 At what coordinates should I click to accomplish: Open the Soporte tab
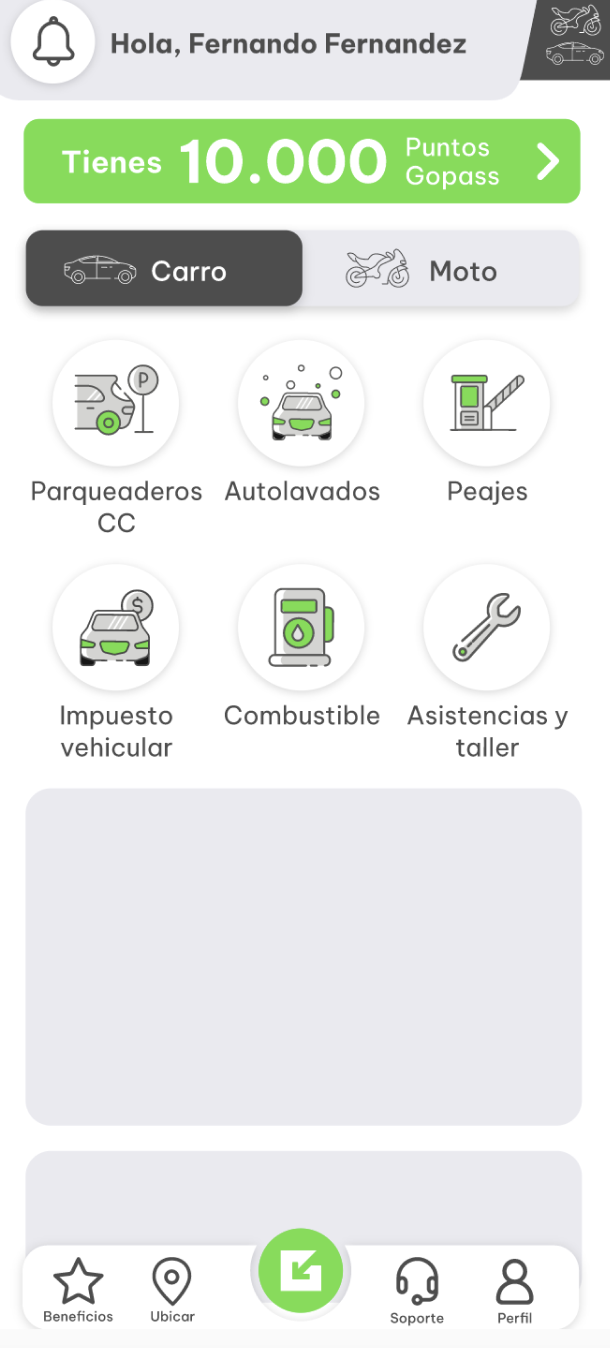tap(417, 1290)
